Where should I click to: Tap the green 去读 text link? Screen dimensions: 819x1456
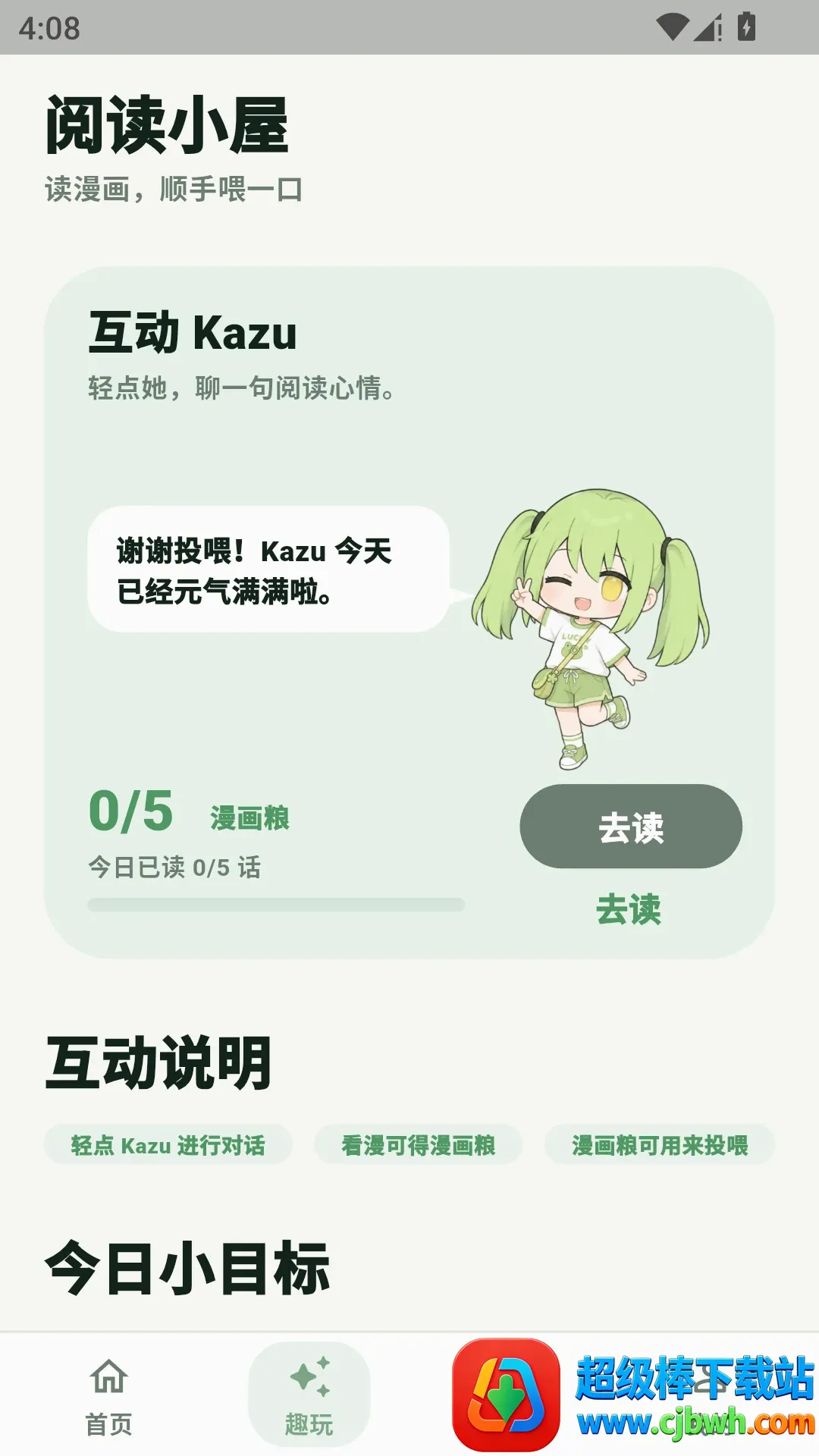[x=629, y=909]
